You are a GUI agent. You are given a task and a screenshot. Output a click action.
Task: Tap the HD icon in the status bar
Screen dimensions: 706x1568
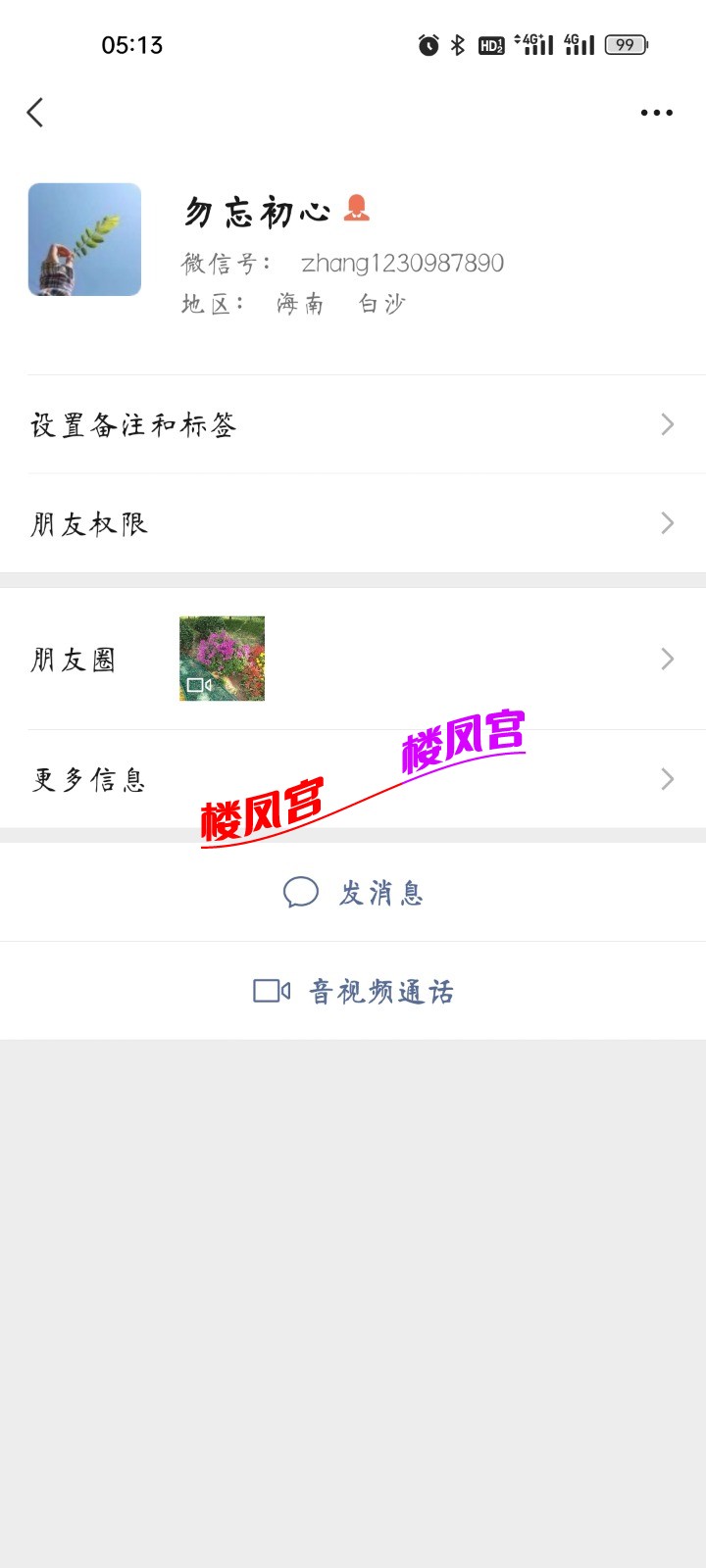coord(490,44)
